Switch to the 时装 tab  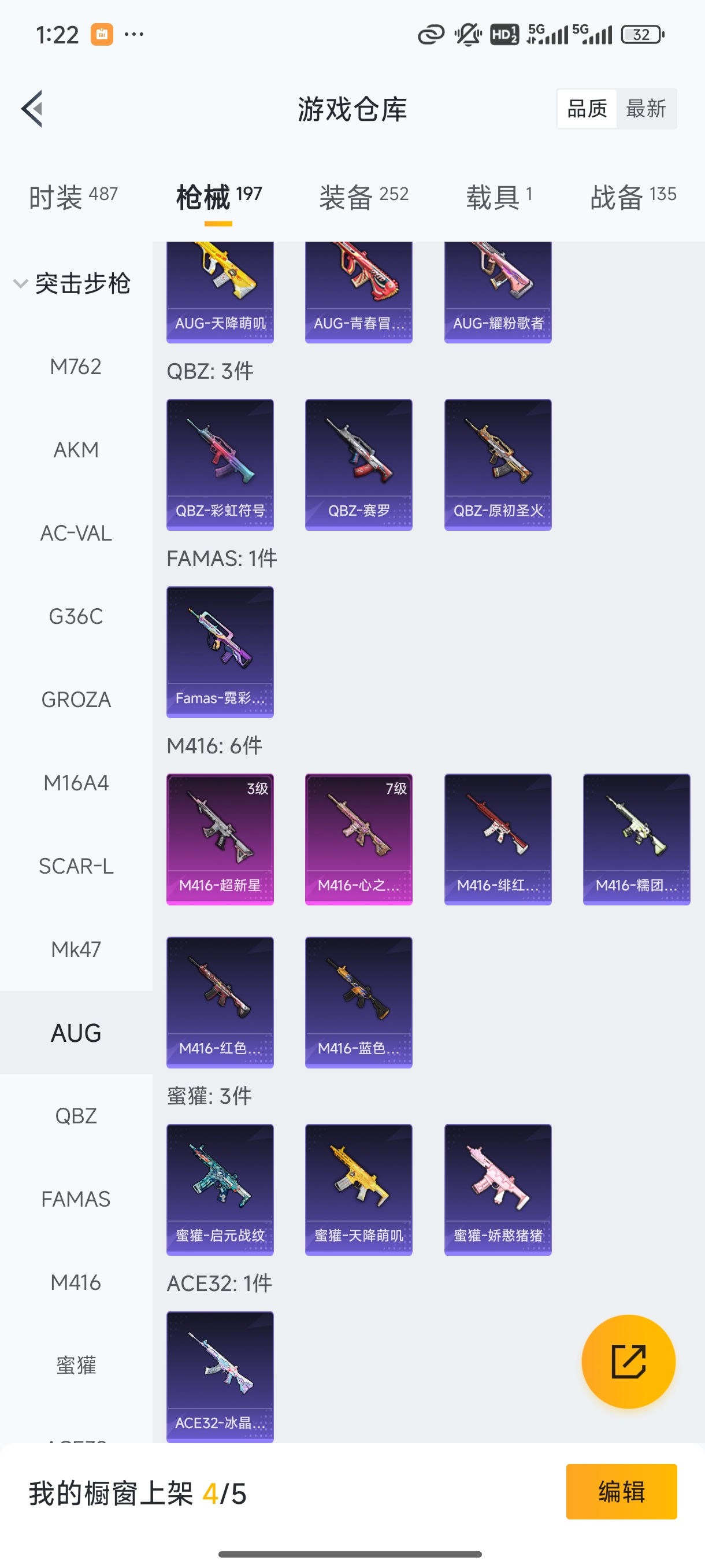(73, 197)
